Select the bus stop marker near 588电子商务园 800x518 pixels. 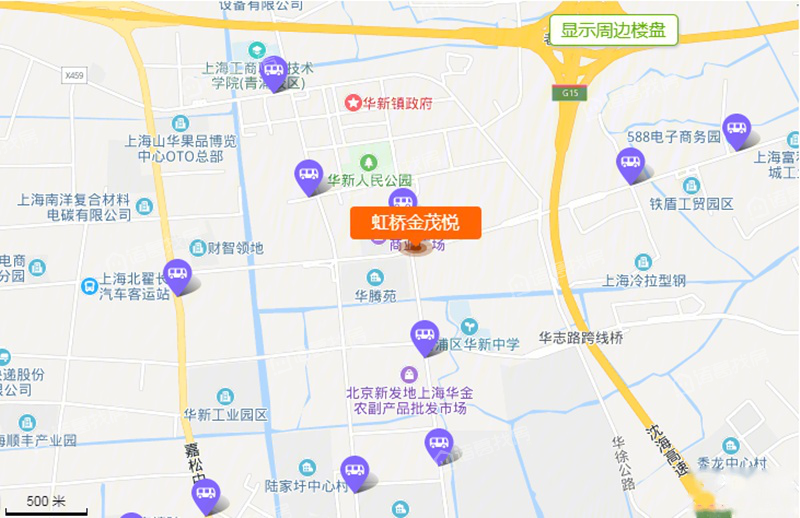[737, 129]
